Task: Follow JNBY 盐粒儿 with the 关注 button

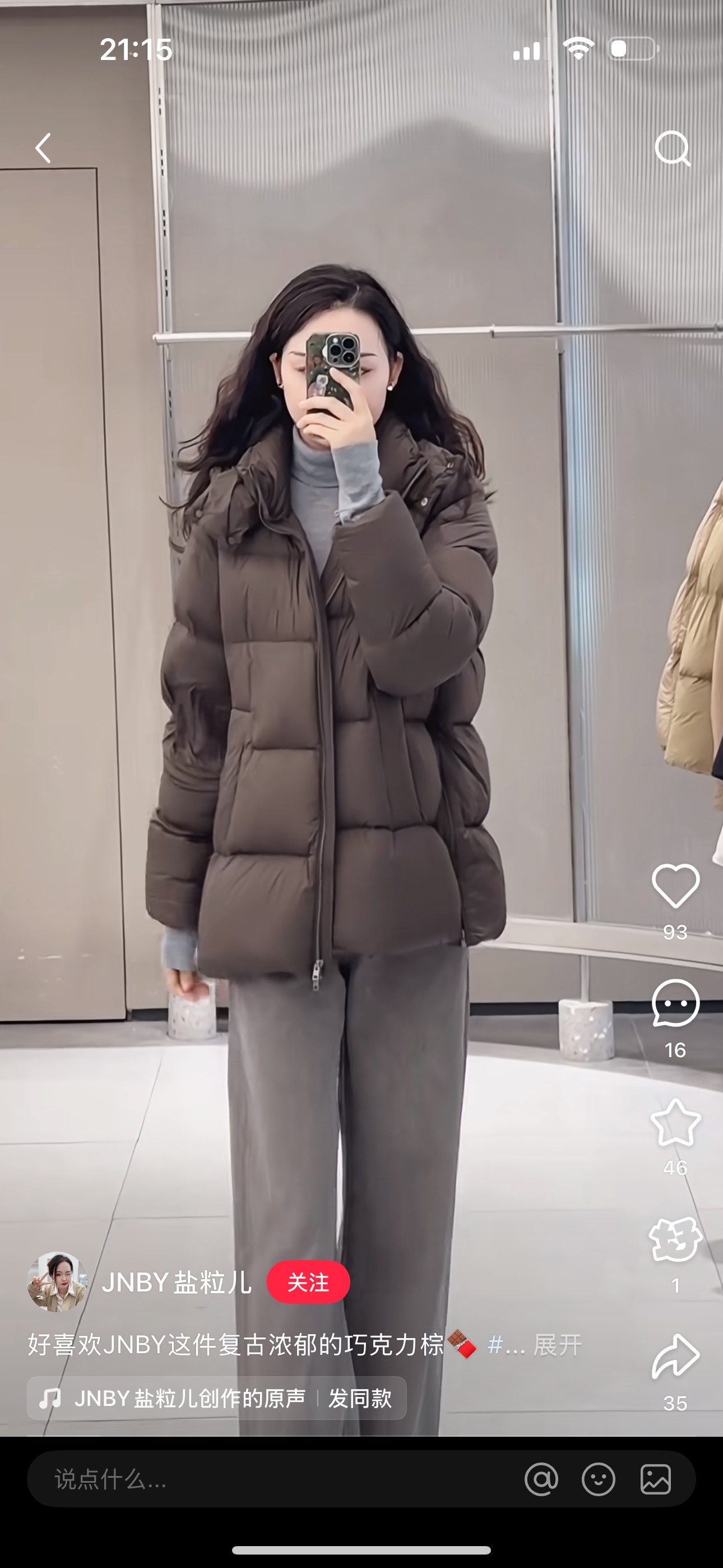Action: (308, 1283)
